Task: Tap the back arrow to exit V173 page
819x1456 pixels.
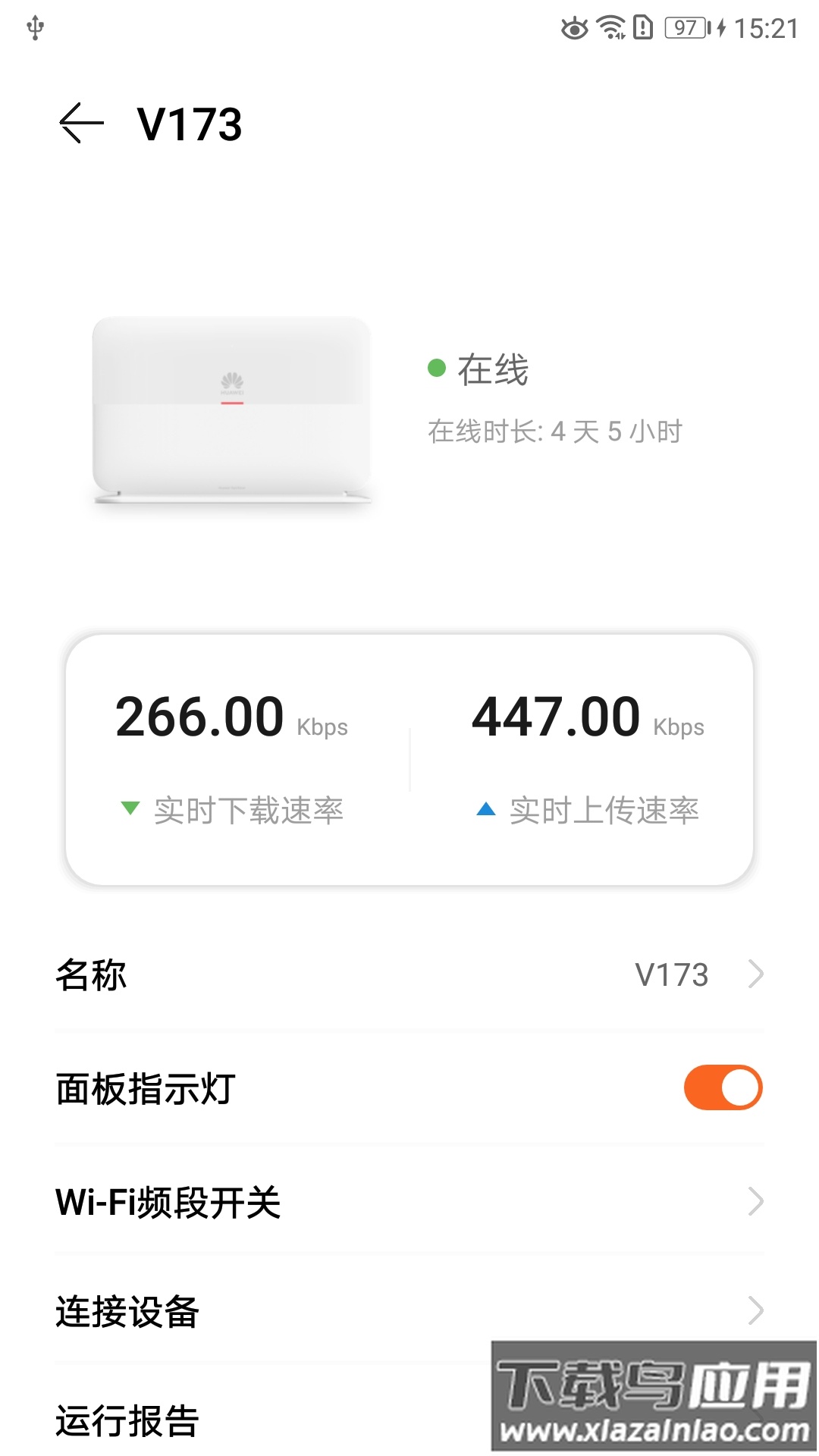Action: point(81,123)
